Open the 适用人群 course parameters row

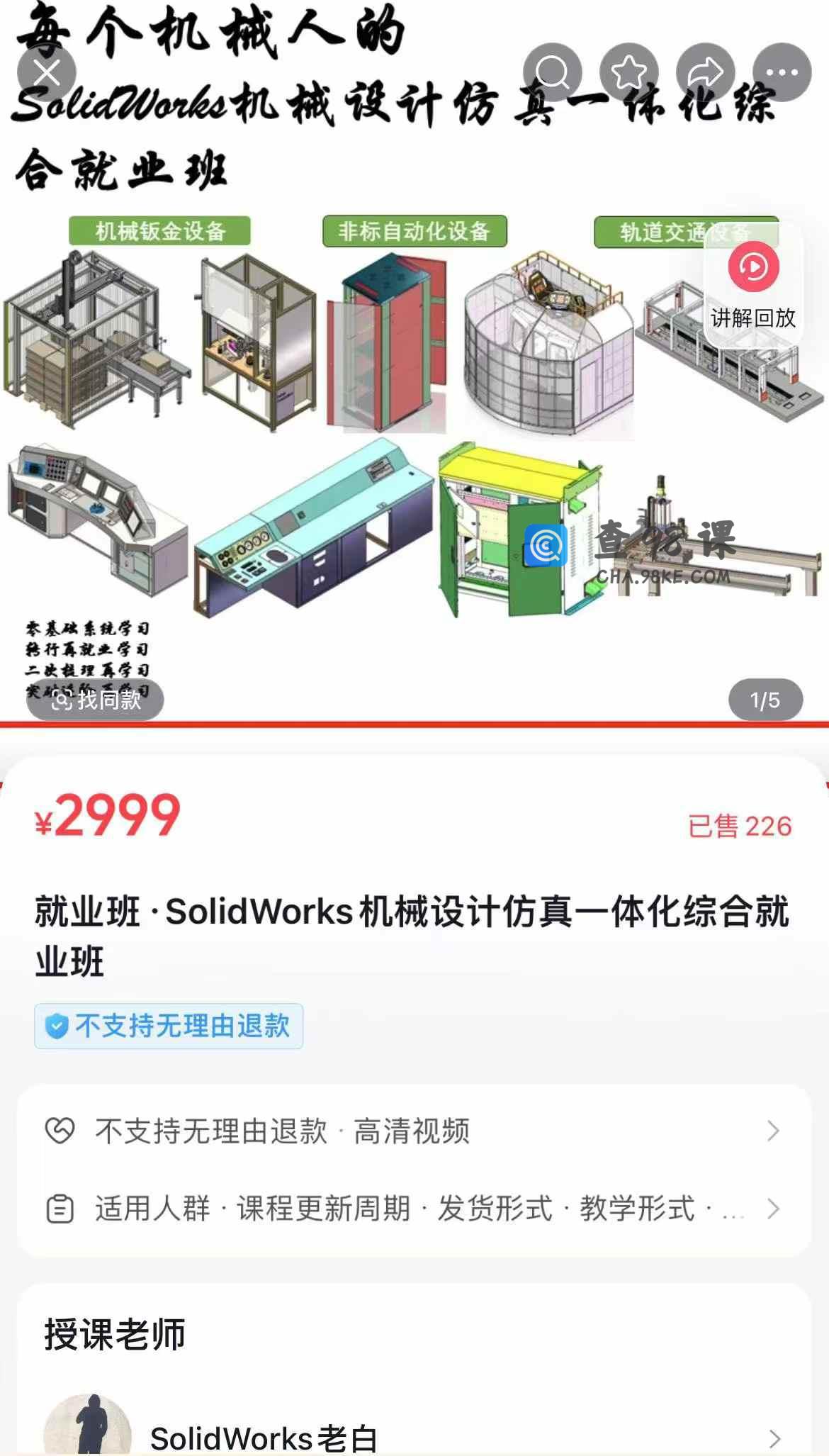[414, 1209]
